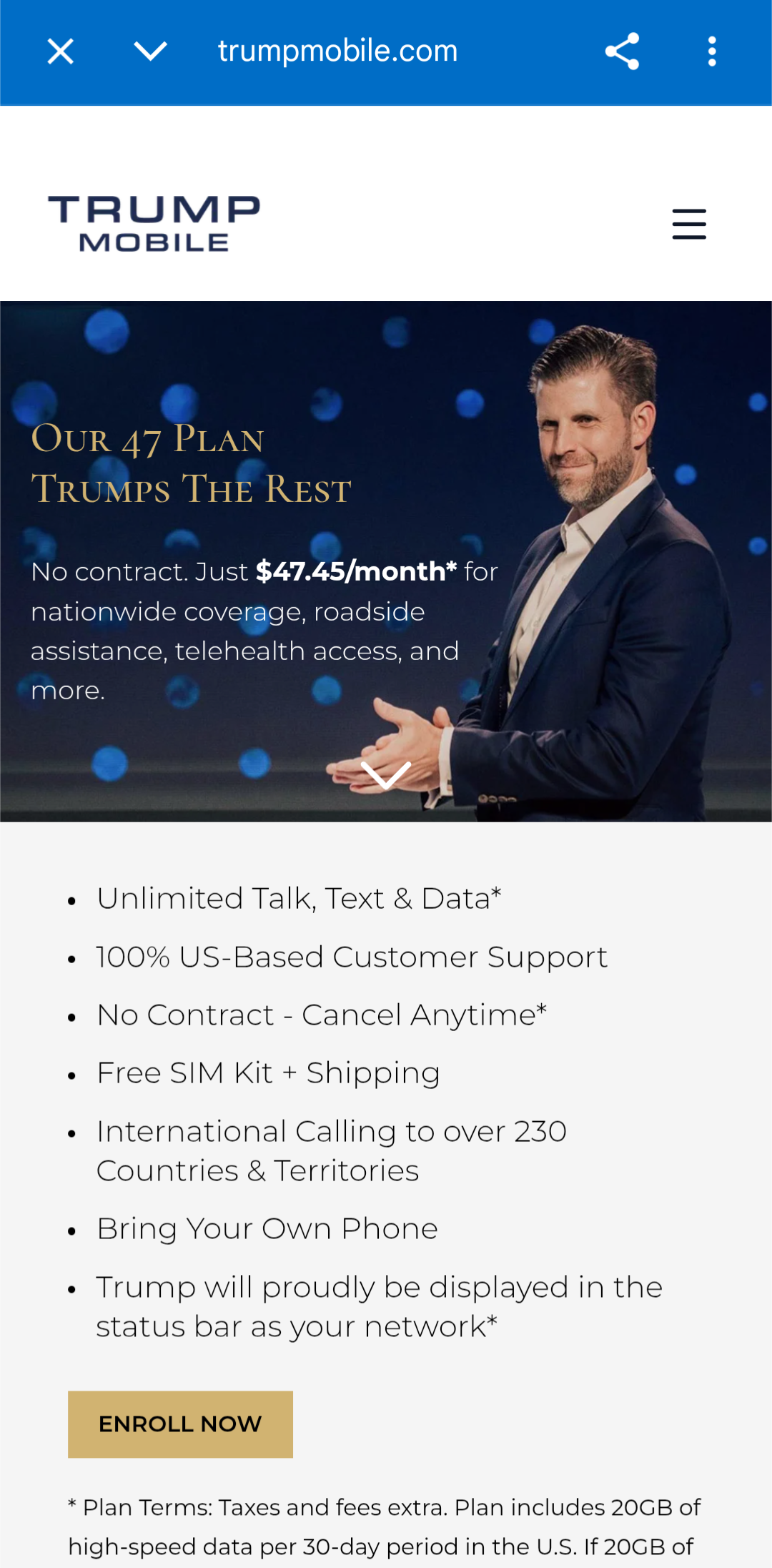Viewport: 772px width, 1568px height.
Task: Open the browser overflow menu
Action: (x=711, y=51)
